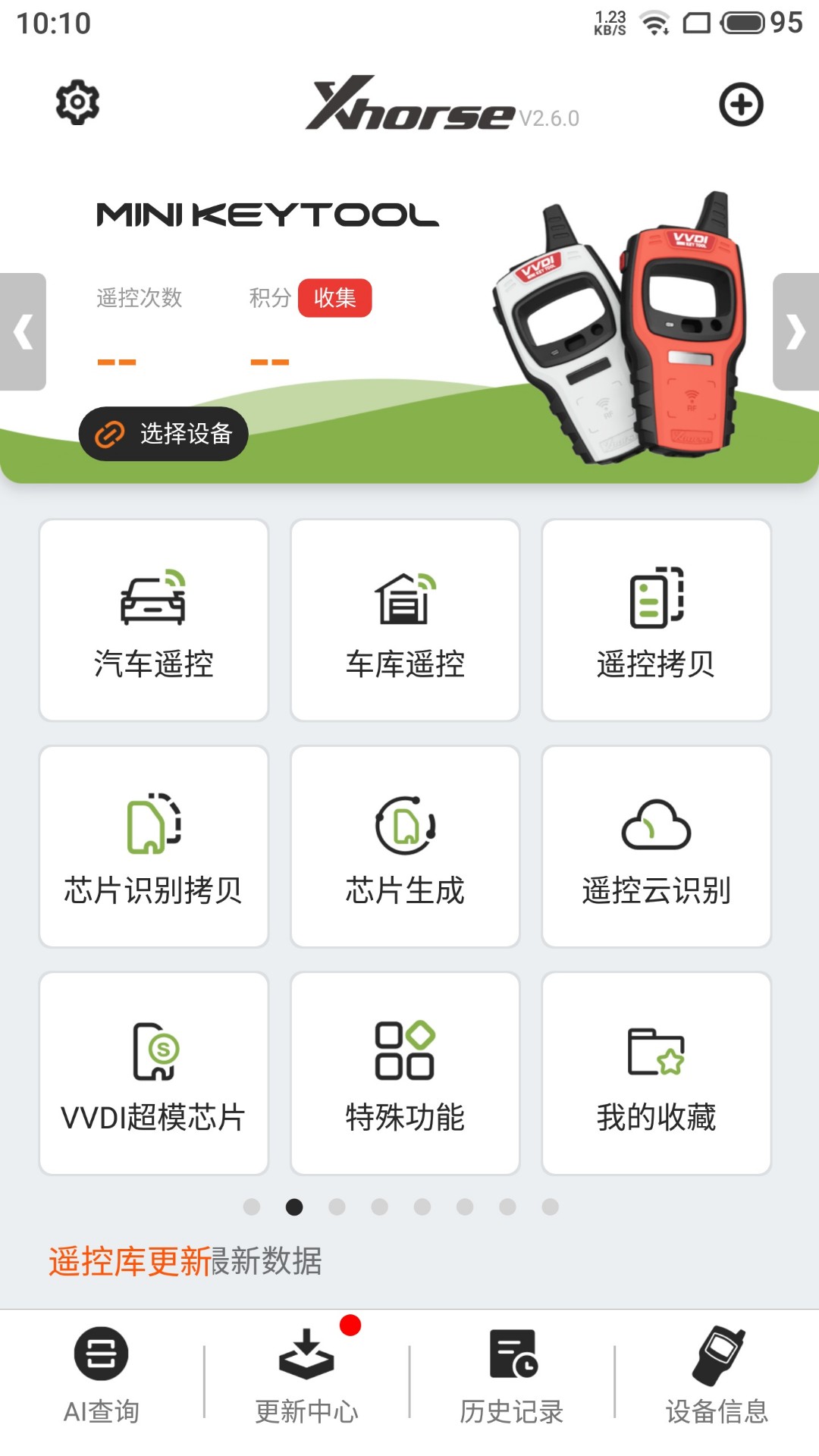
Task: Tap the plus icon to add device
Action: (x=741, y=104)
